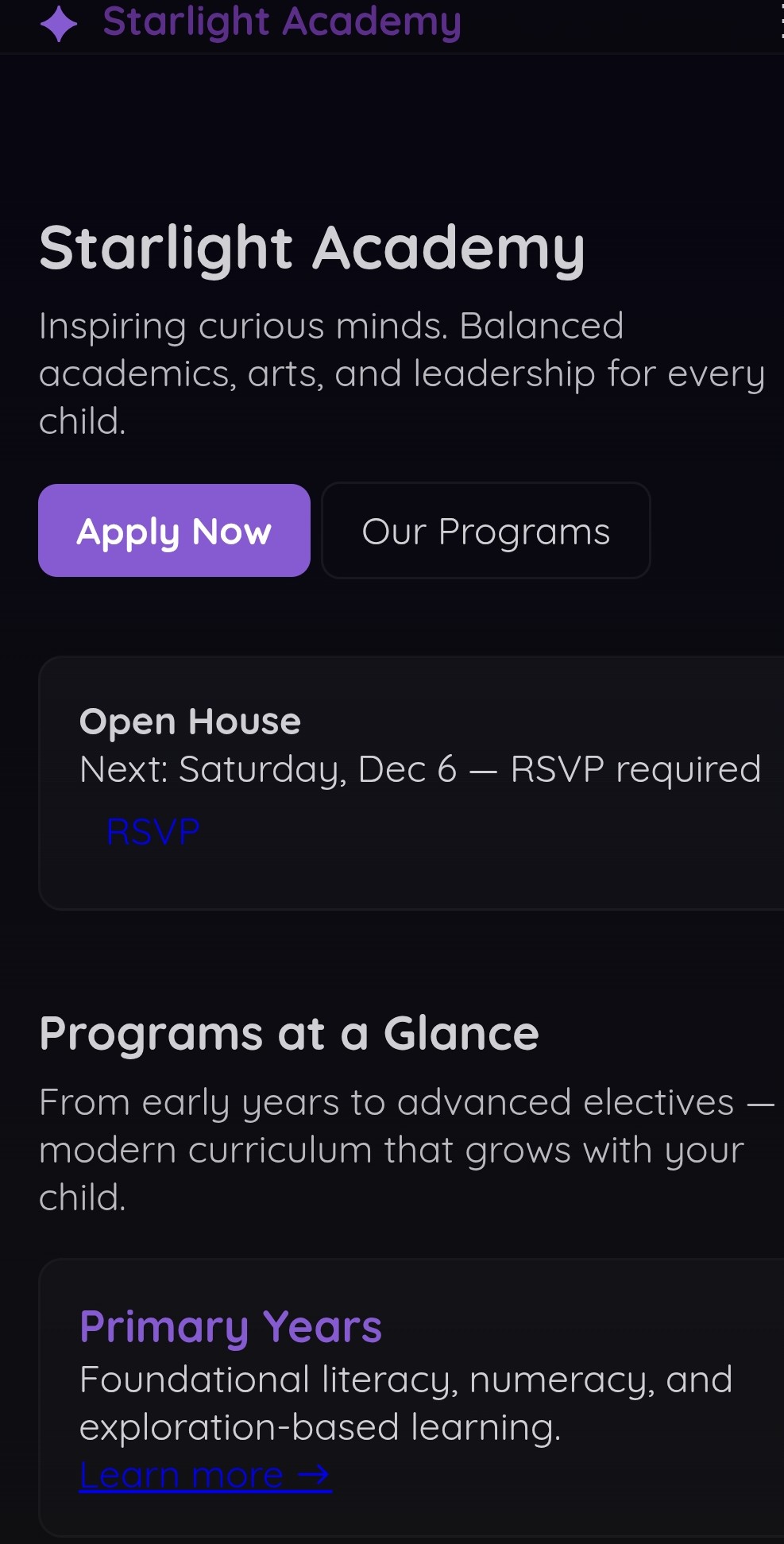Click the Open House heading
This screenshot has width=784, height=1544.
tap(190, 722)
